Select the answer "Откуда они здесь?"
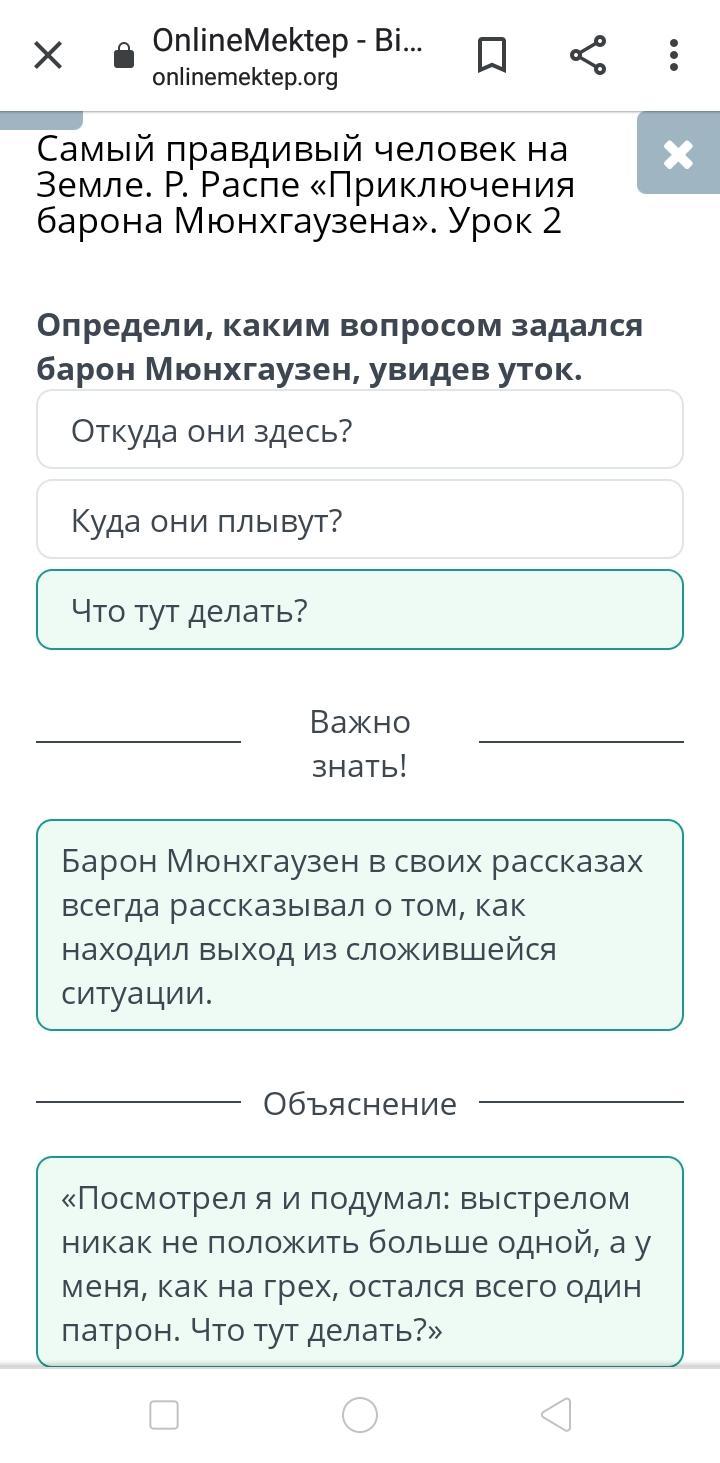The image size is (720, 1463). click(x=360, y=430)
